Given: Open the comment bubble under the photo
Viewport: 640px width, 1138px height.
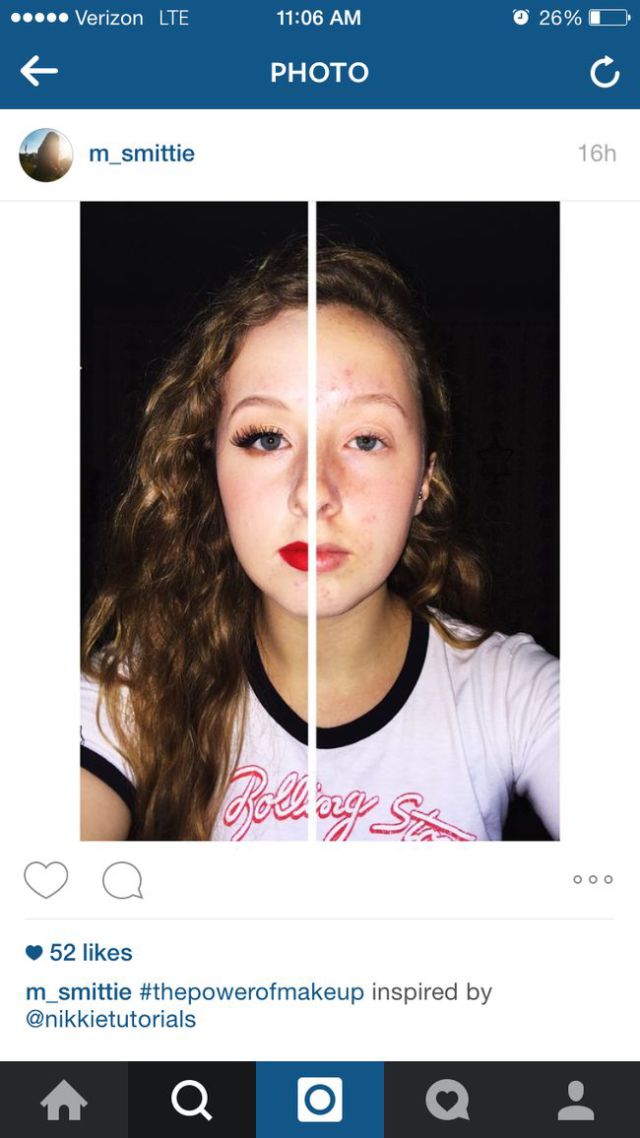Looking at the screenshot, I should pos(122,880).
